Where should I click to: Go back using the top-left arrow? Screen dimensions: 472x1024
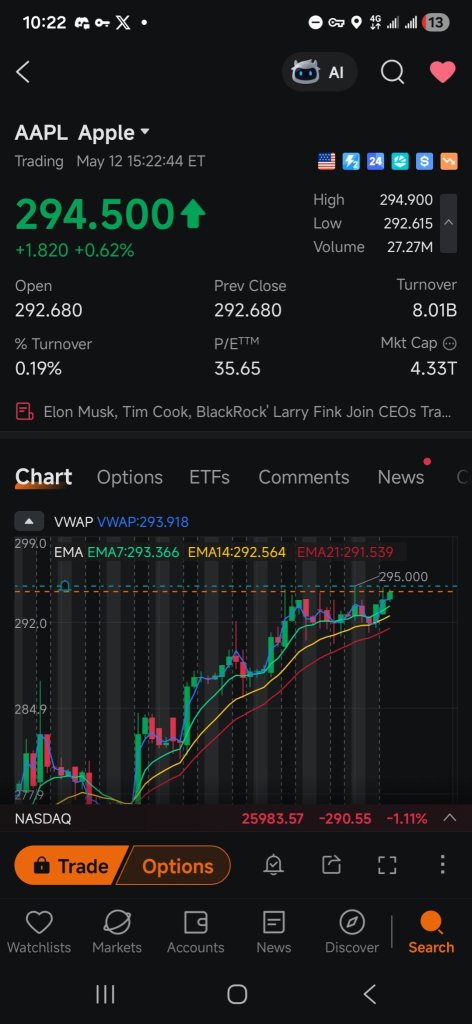[23, 72]
